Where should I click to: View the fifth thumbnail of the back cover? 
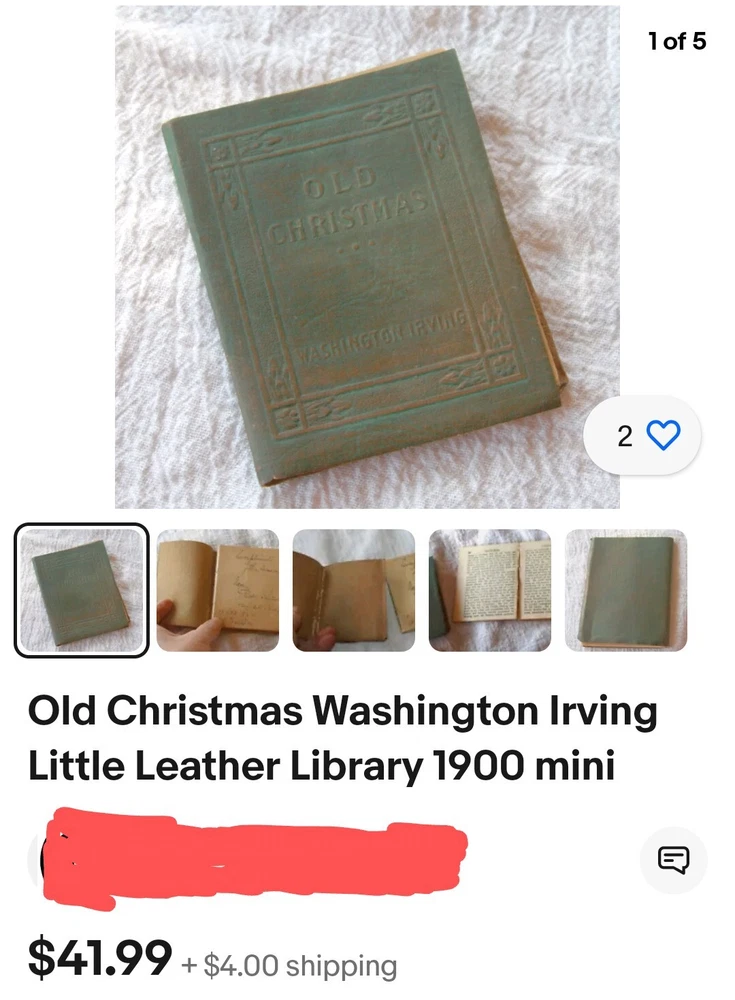[626, 590]
